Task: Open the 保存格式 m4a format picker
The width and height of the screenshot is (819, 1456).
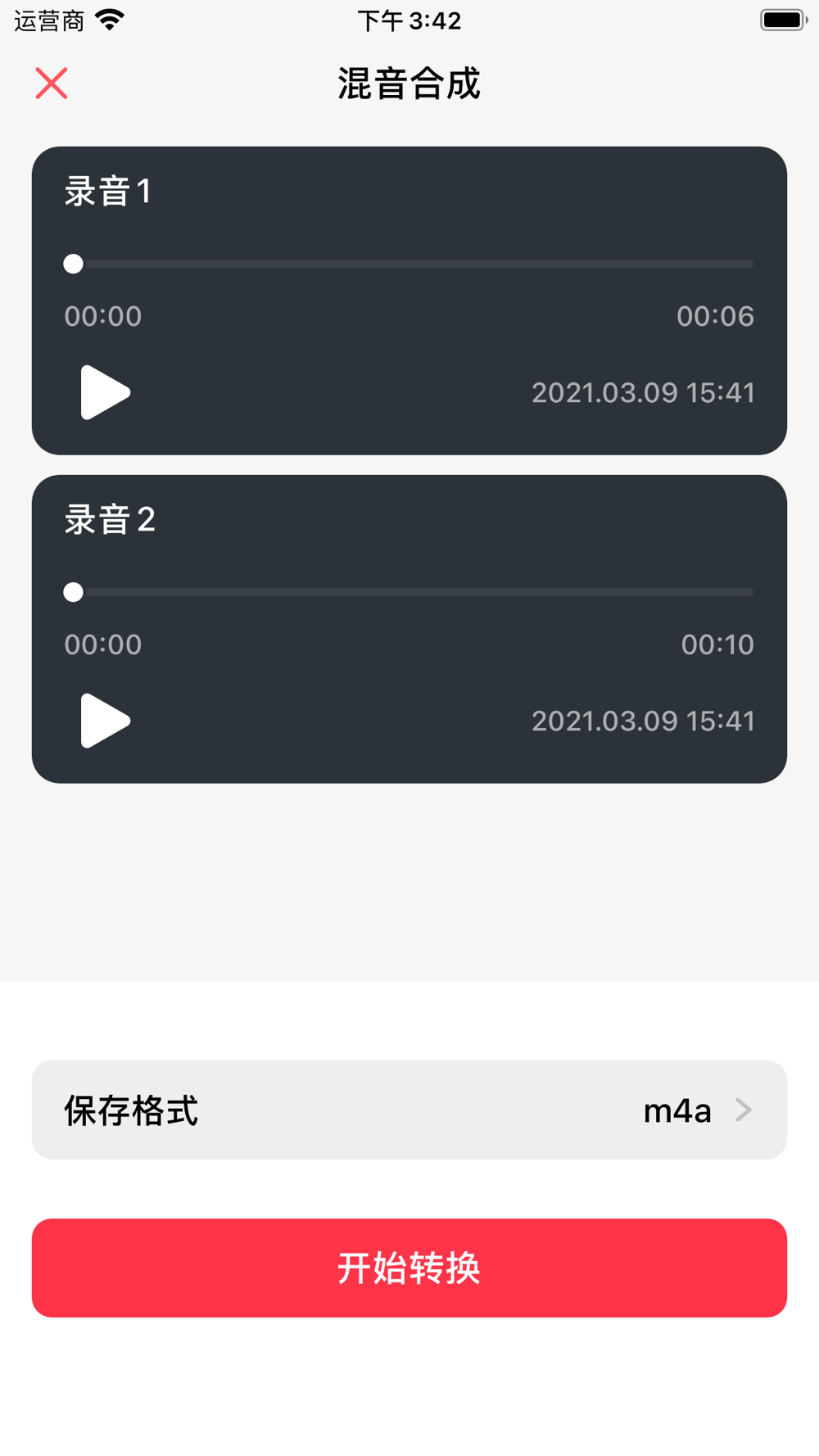Action: click(x=409, y=1110)
